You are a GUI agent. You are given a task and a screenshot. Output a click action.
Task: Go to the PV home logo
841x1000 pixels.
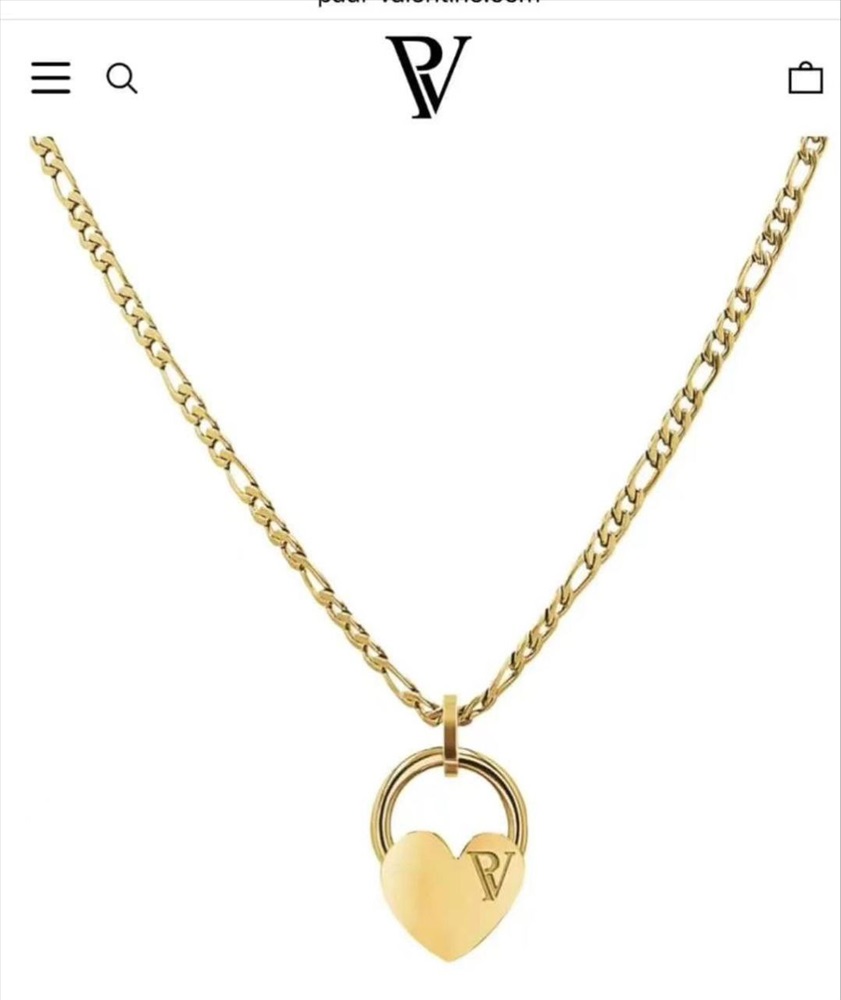coord(428,76)
